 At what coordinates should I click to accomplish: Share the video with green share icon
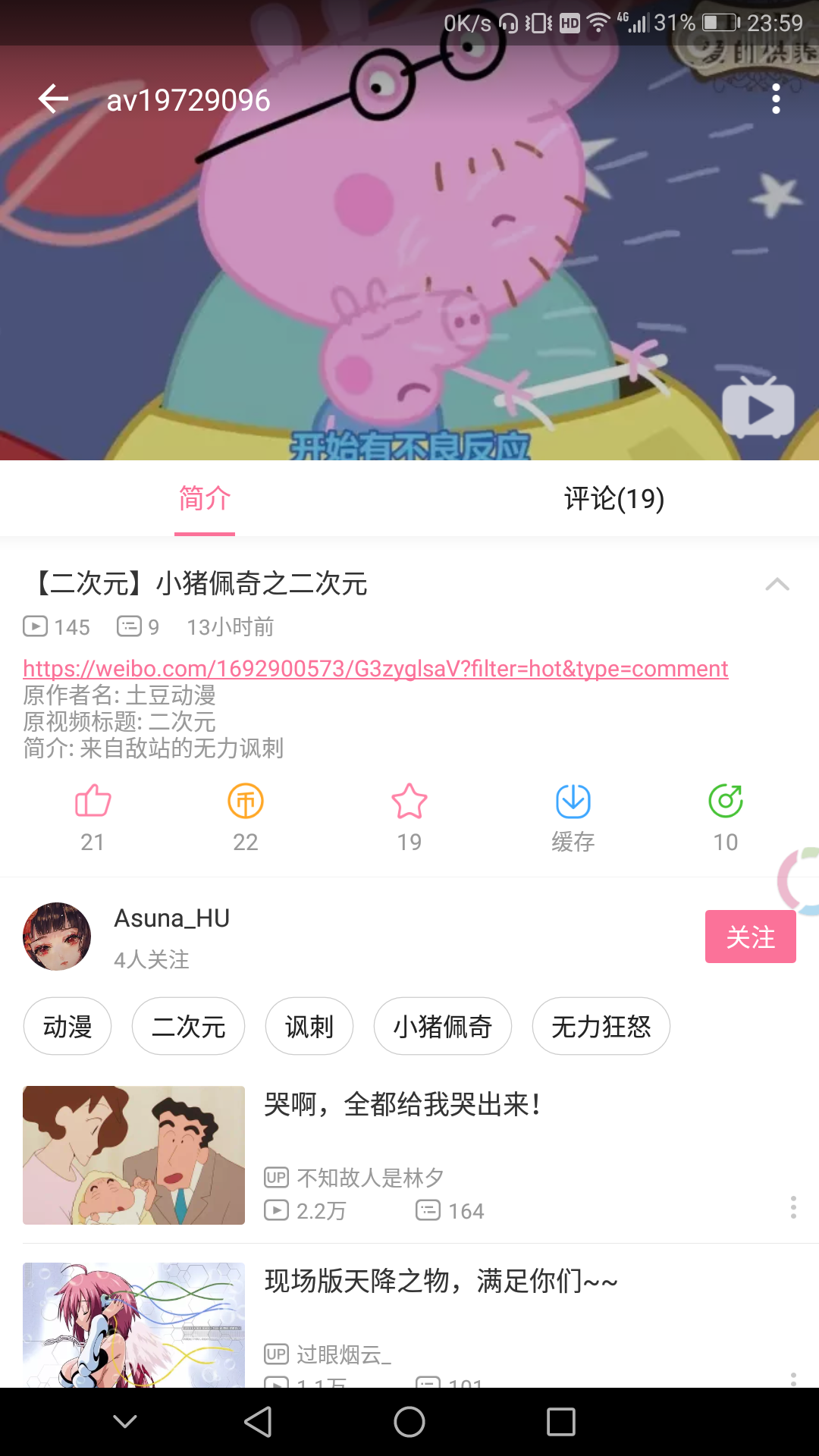[x=726, y=802]
